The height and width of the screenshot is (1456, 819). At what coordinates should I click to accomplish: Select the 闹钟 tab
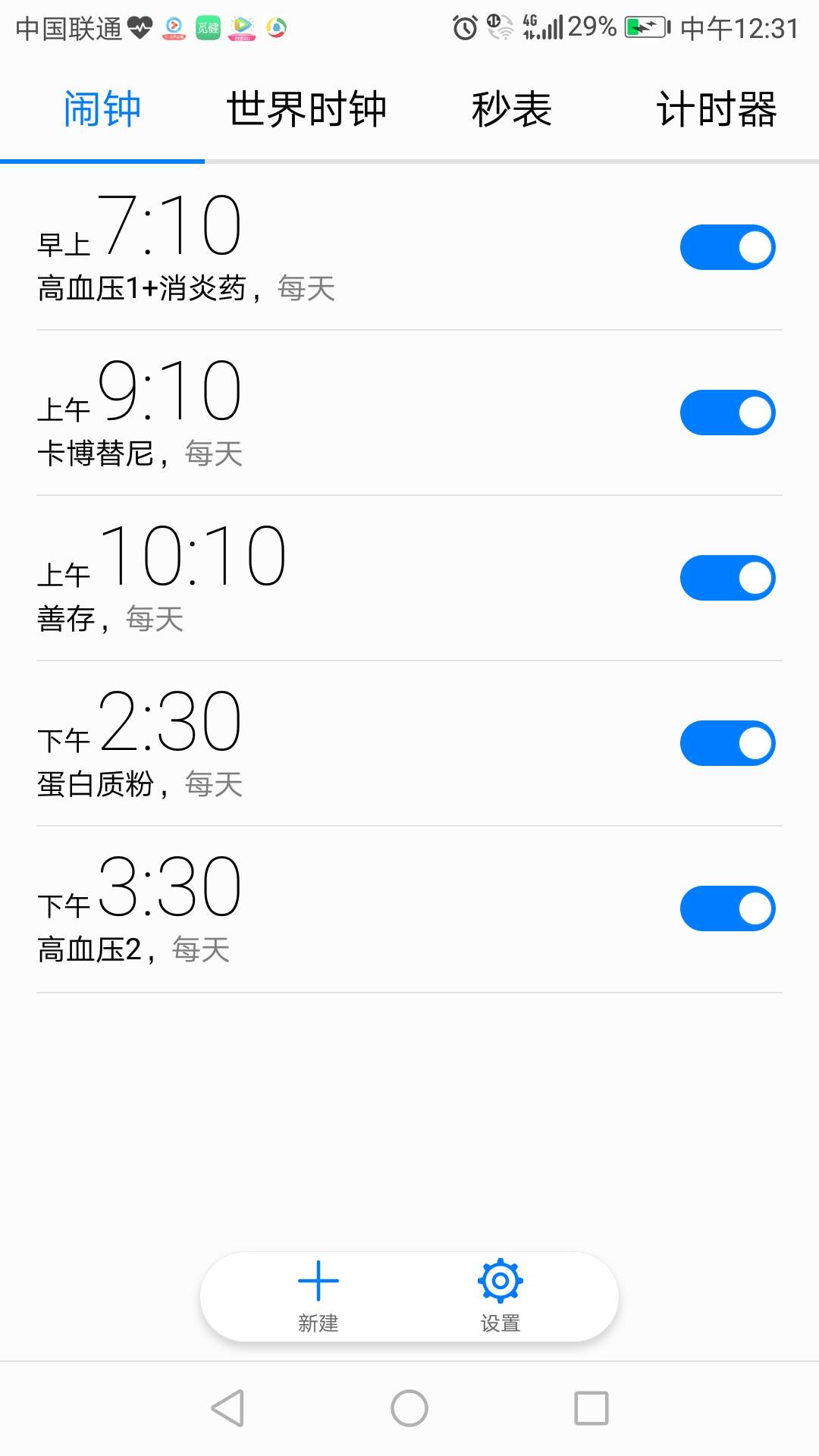coord(102,109)
